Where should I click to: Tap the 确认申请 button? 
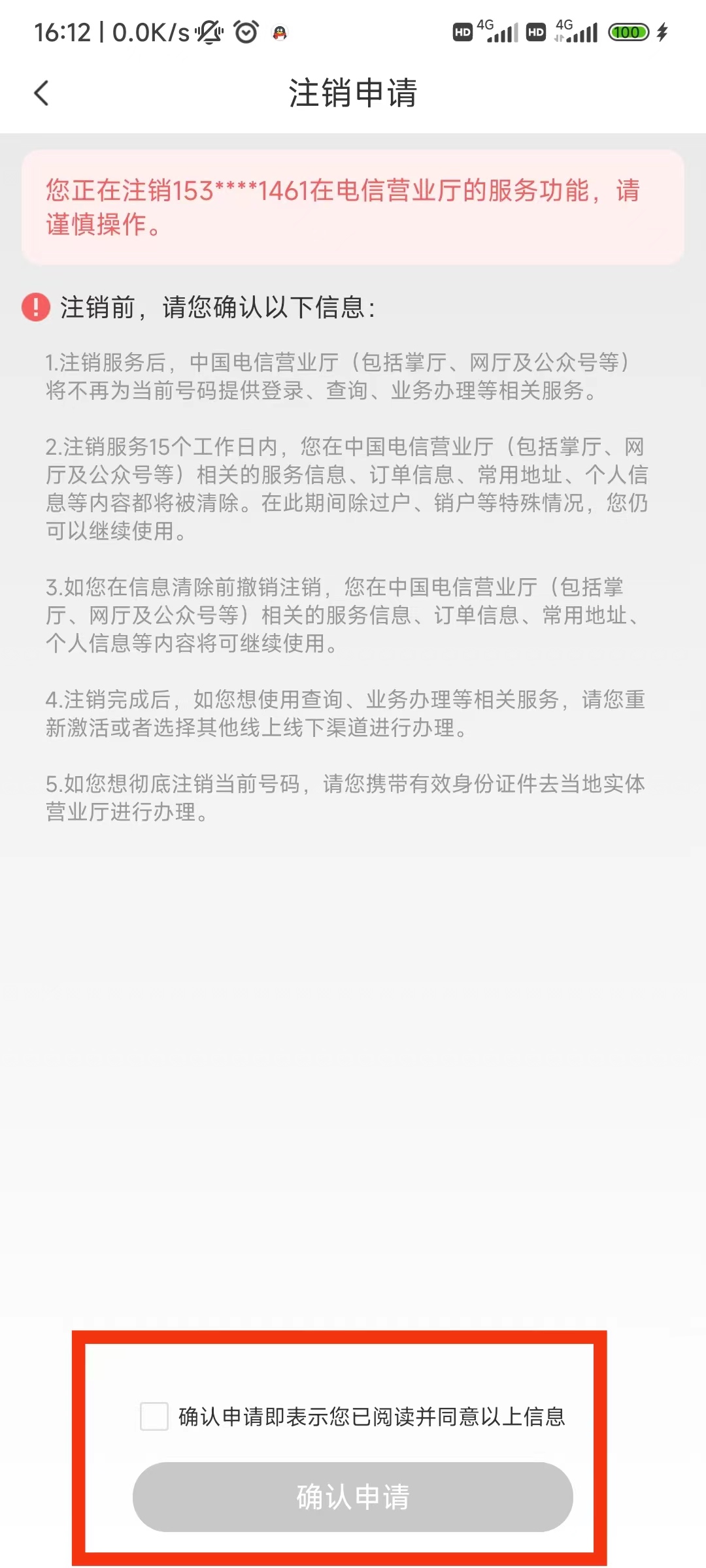coord(353,1497)
